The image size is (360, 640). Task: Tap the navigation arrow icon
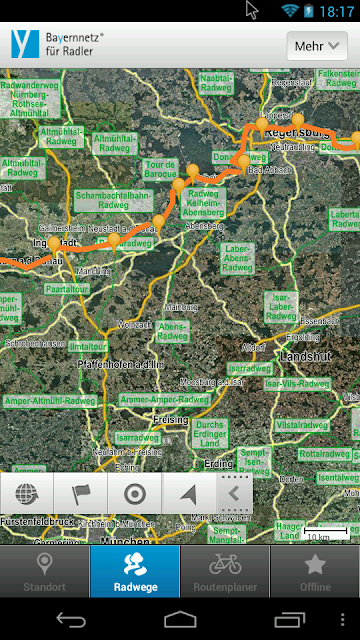click(189, 494)
